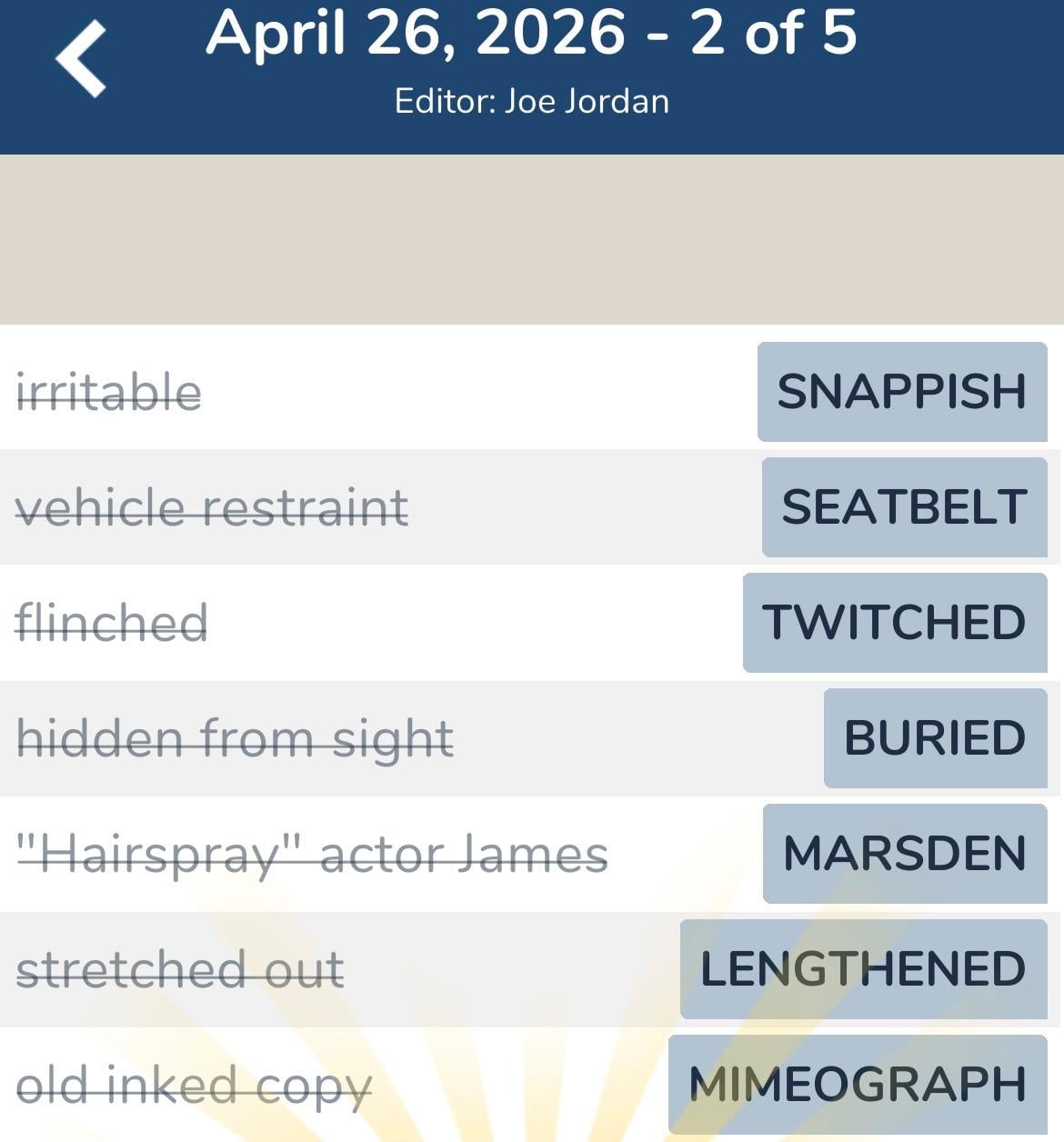Click the 'hidden from sight' clue
Screen dimensions: 1064x1142
(x=234, y=738)
